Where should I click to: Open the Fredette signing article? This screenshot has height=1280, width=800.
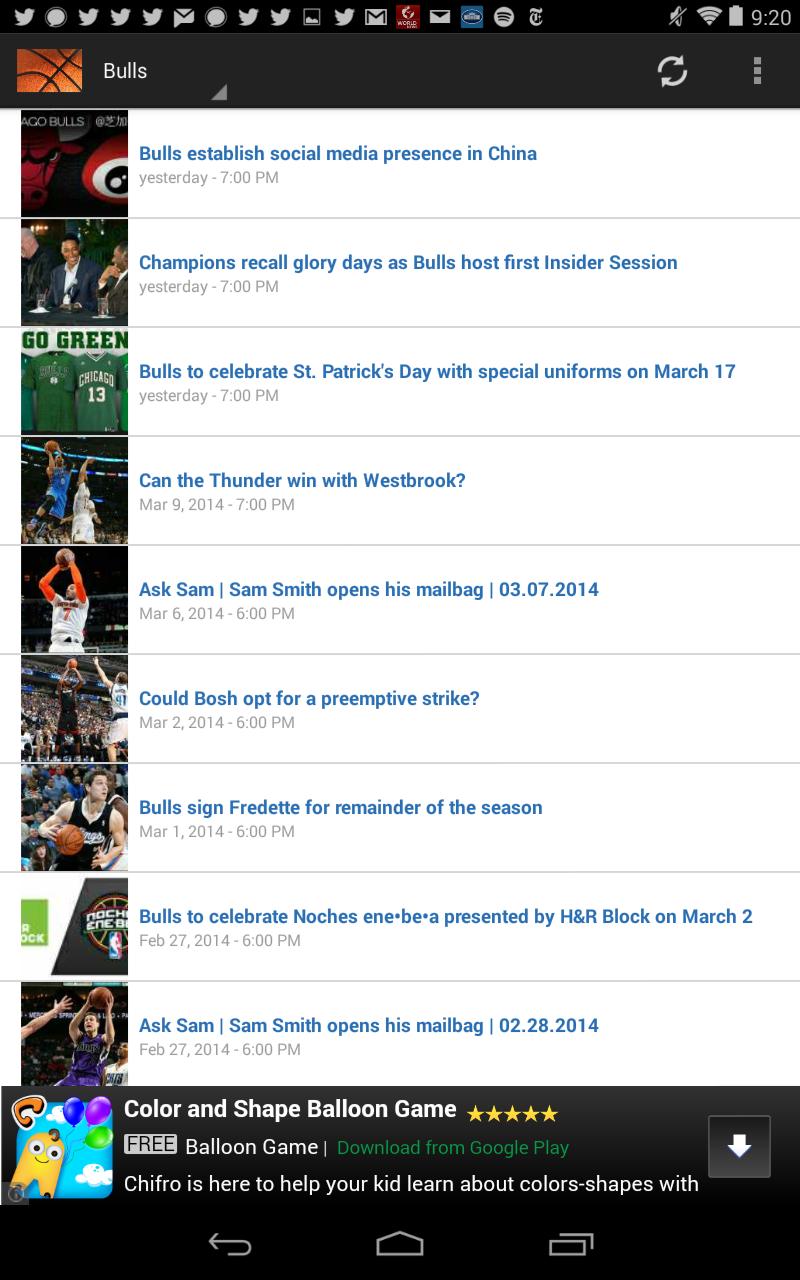[x=342, y=807]
